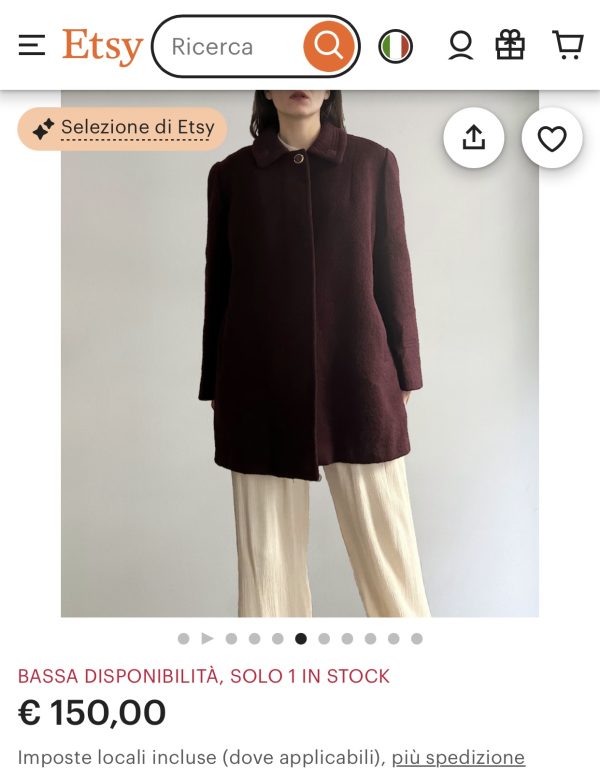View the shopping cart
600x775 pixels.
point(567,45)
